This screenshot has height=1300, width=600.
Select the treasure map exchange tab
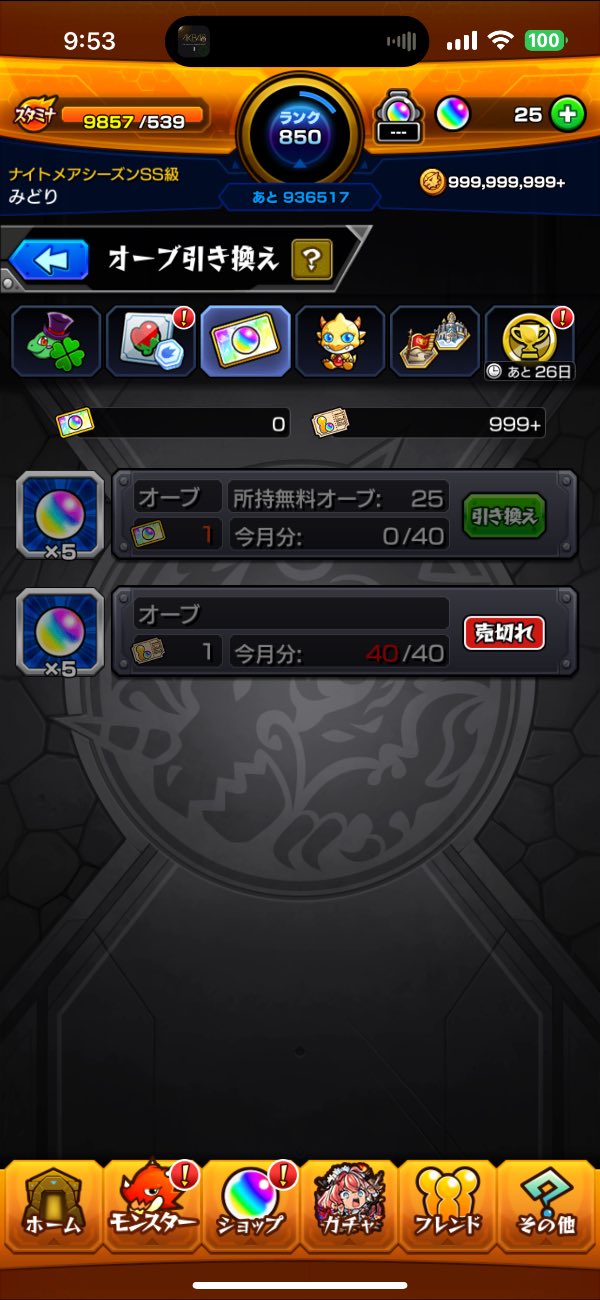(436, 342)
